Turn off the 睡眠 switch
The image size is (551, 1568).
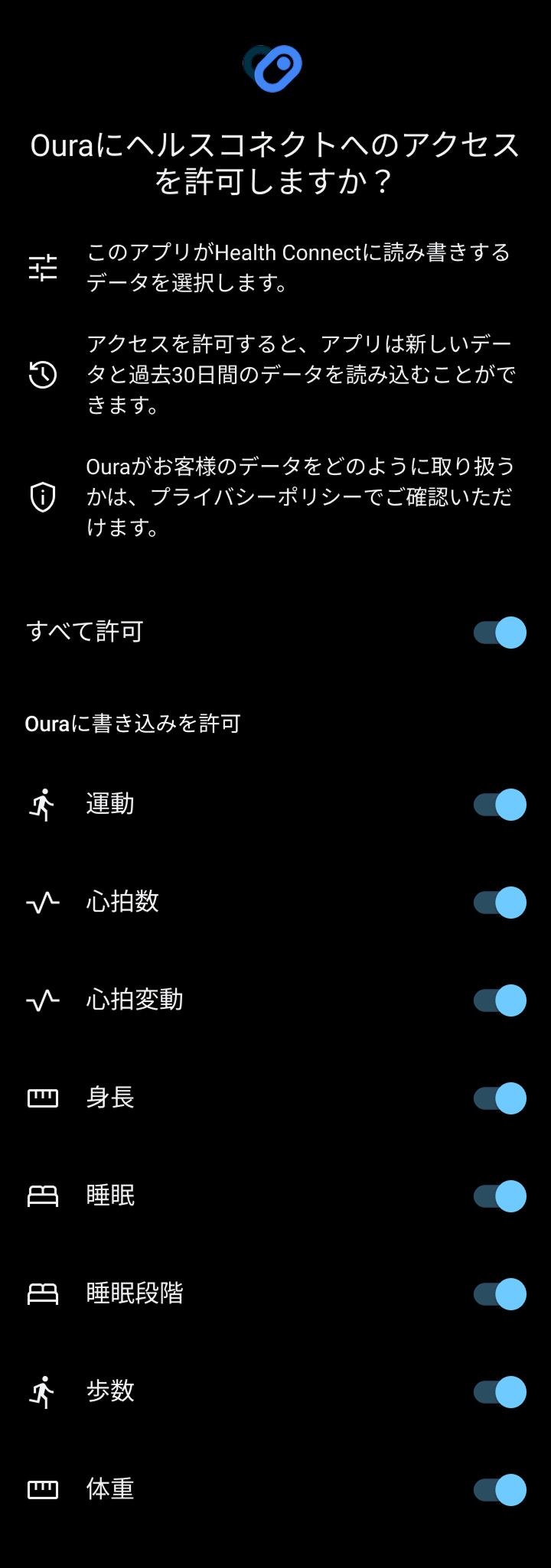coord(500,1196)
